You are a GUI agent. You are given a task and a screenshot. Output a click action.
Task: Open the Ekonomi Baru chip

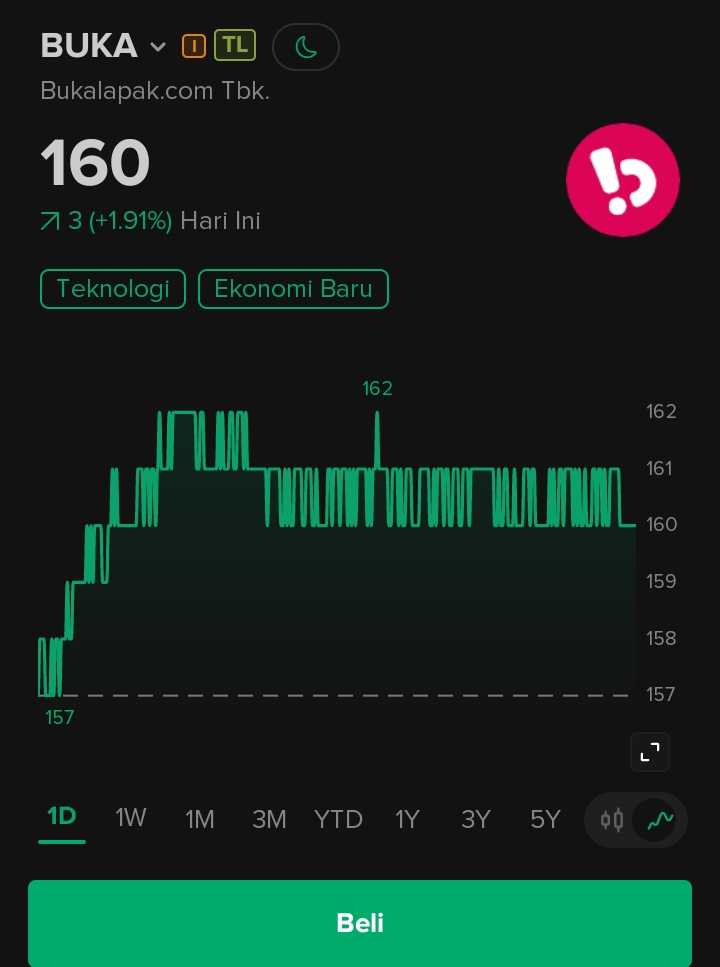point(293,289)
